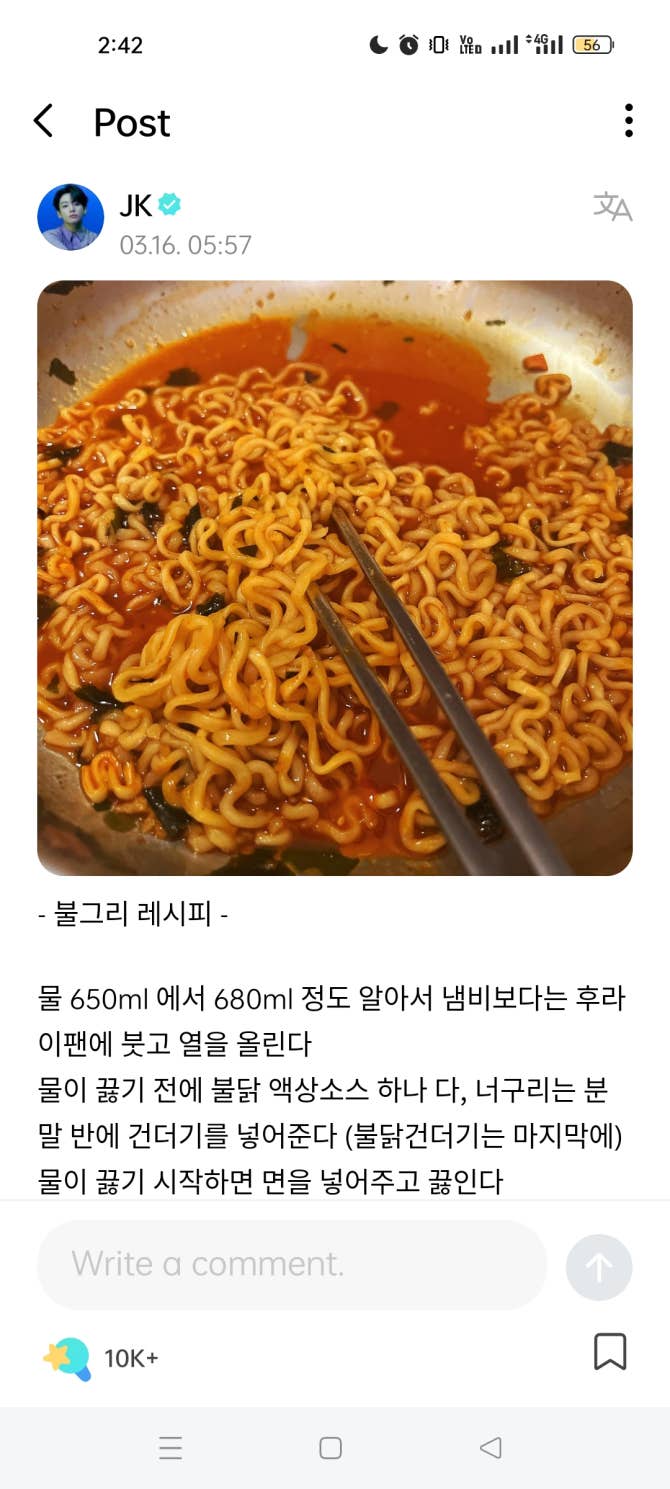Open JK's profile picture

coord(70,217)
